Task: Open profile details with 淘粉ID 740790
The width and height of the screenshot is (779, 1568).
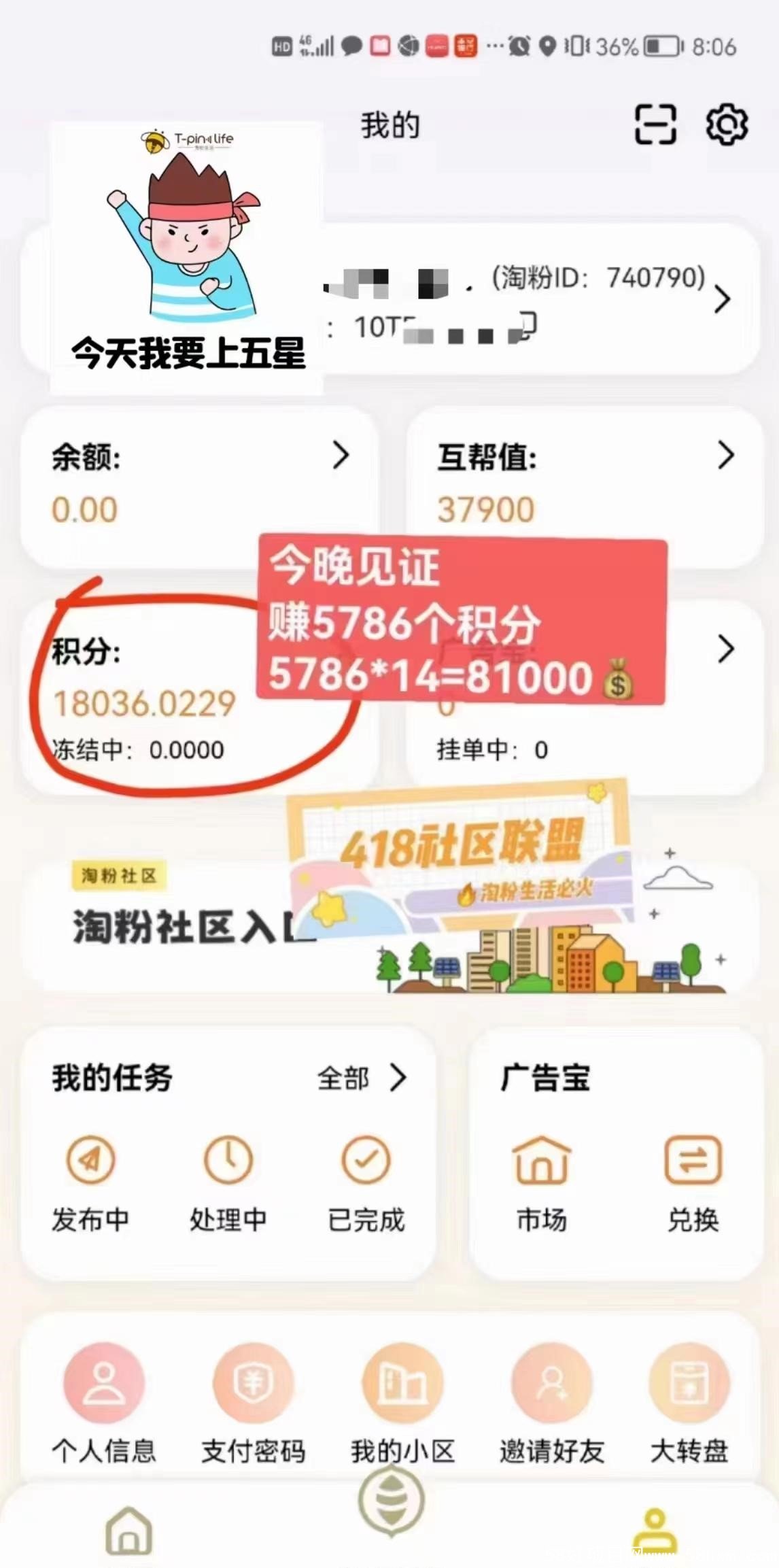Action: point(722,299)
